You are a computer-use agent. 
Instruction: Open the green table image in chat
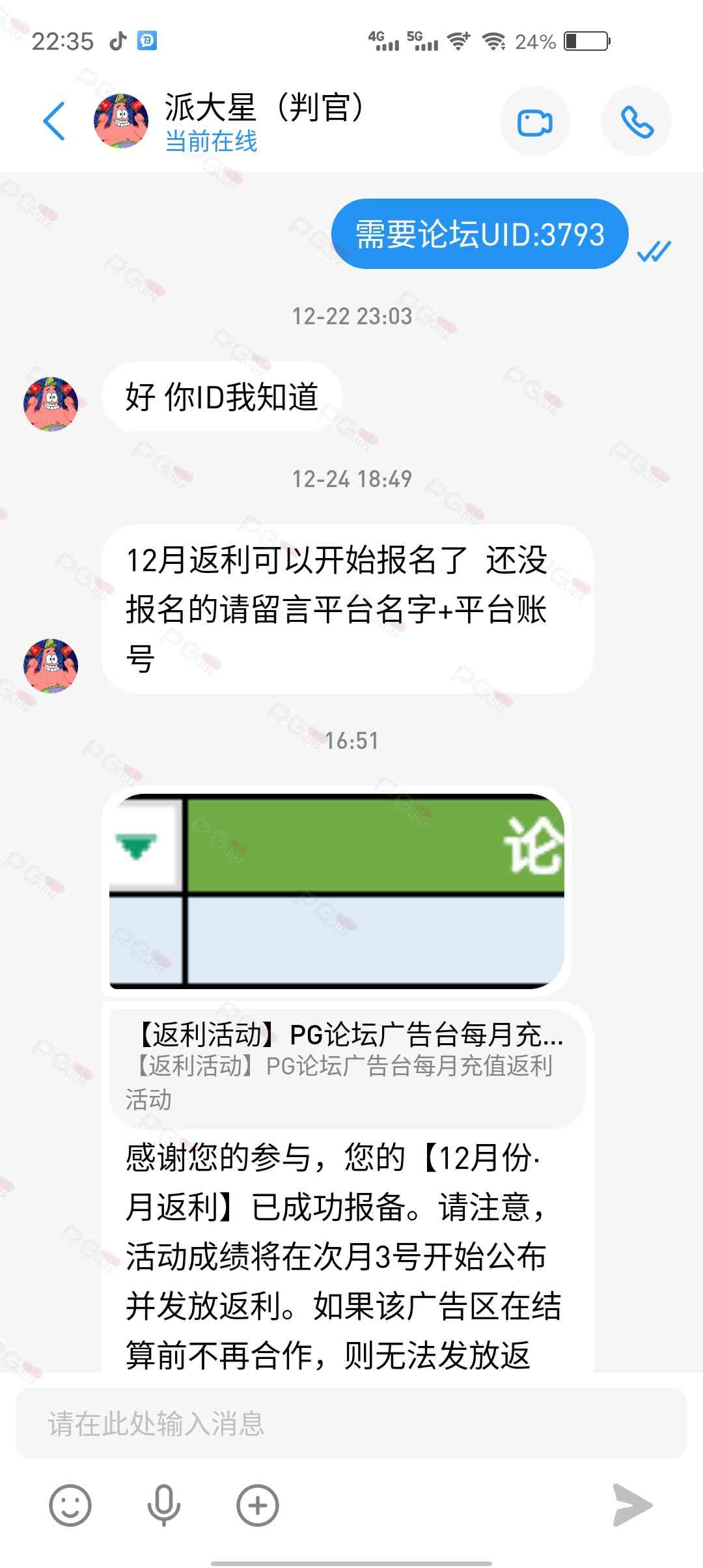click(337, 891)
